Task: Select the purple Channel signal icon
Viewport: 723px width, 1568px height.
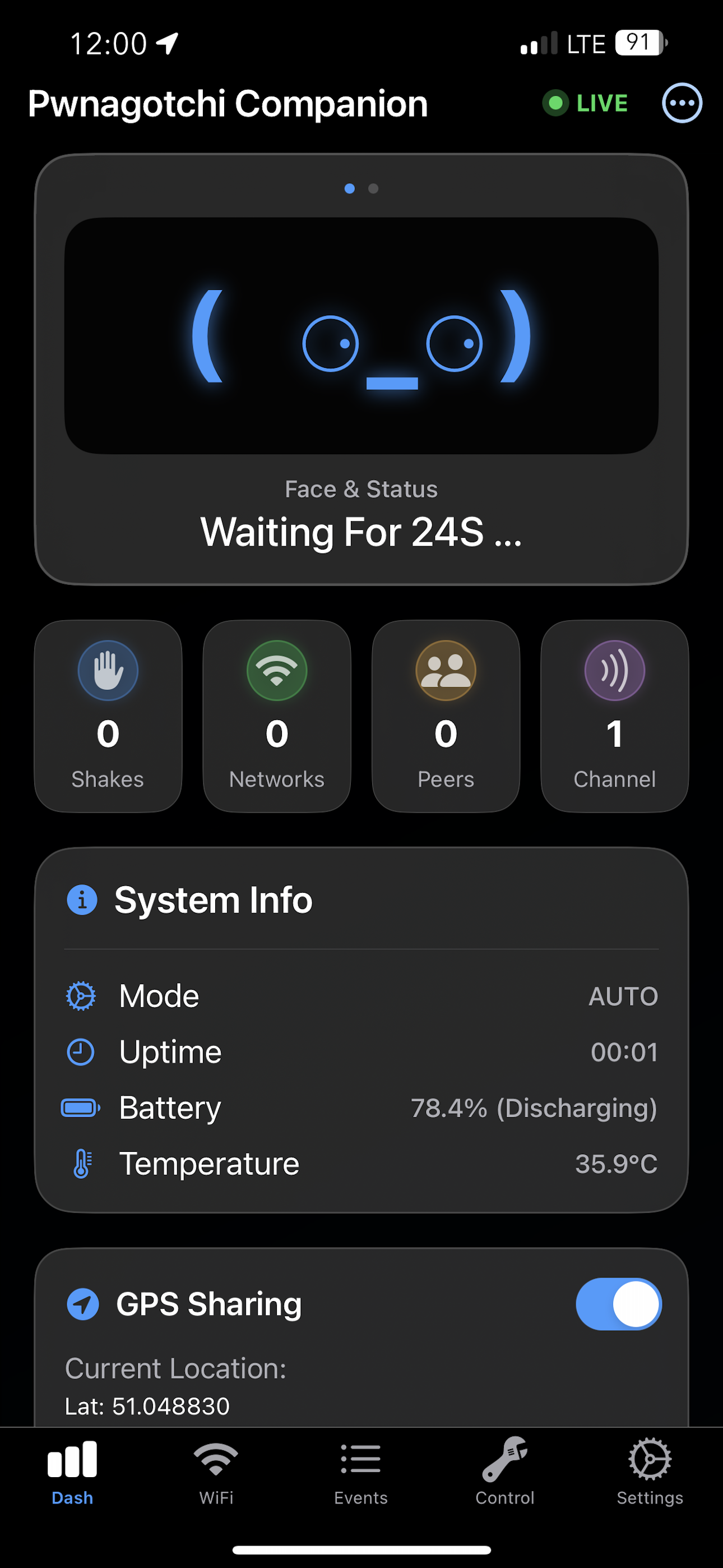Action: pos(615,670)
